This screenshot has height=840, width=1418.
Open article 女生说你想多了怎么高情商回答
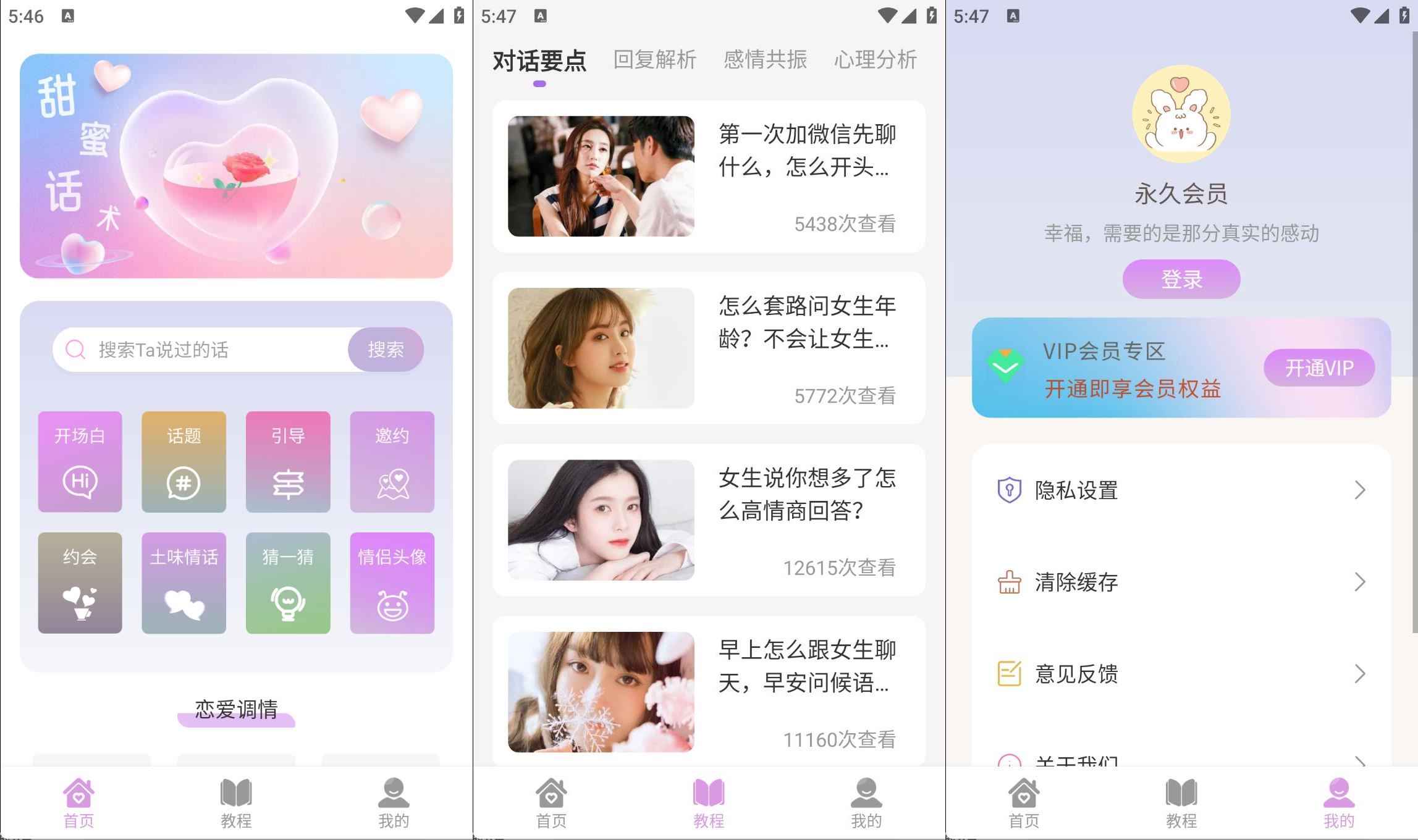(x=708, y=519)
